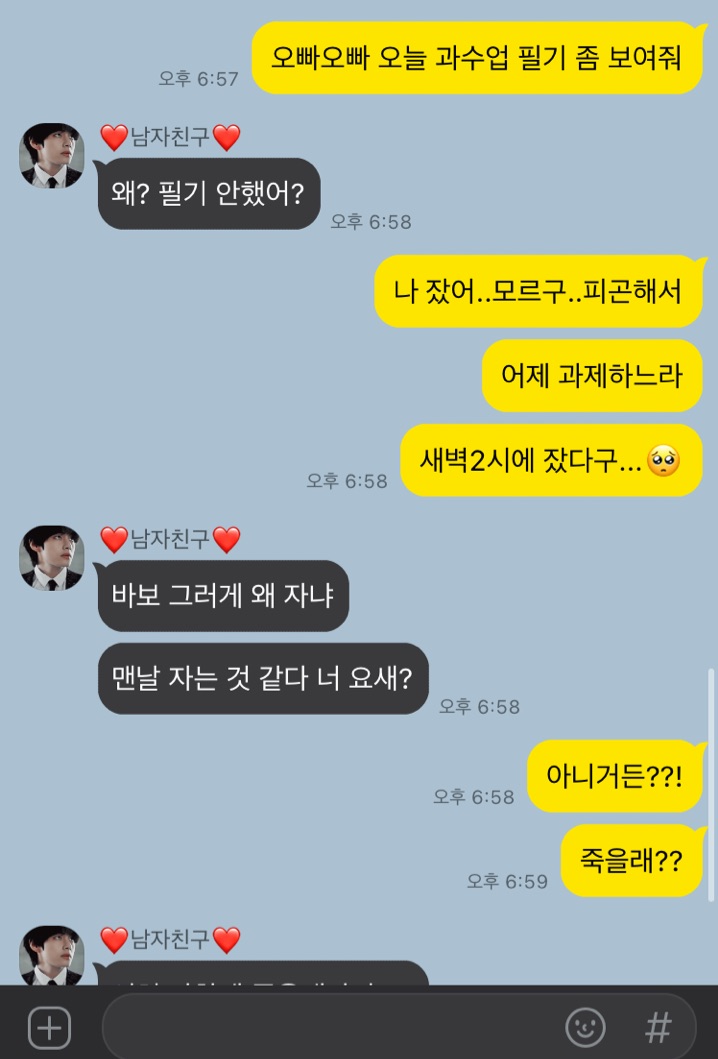
Task: Open the plus attachment menu
Action: click(48, 1027)
